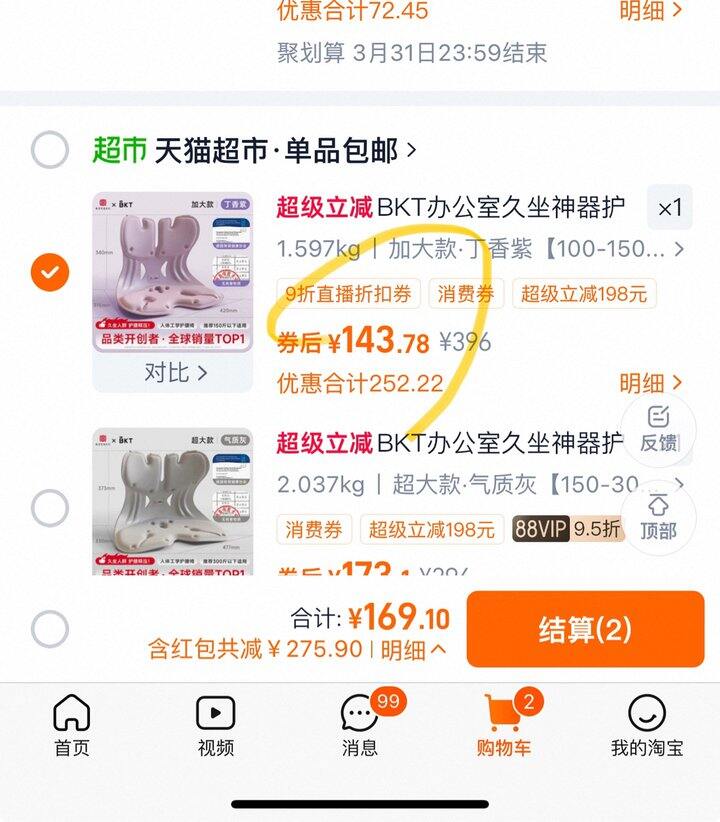Tap 结算(2) checkout button
The width and height of the screenshot is (720, 822).
coord(585,629)
